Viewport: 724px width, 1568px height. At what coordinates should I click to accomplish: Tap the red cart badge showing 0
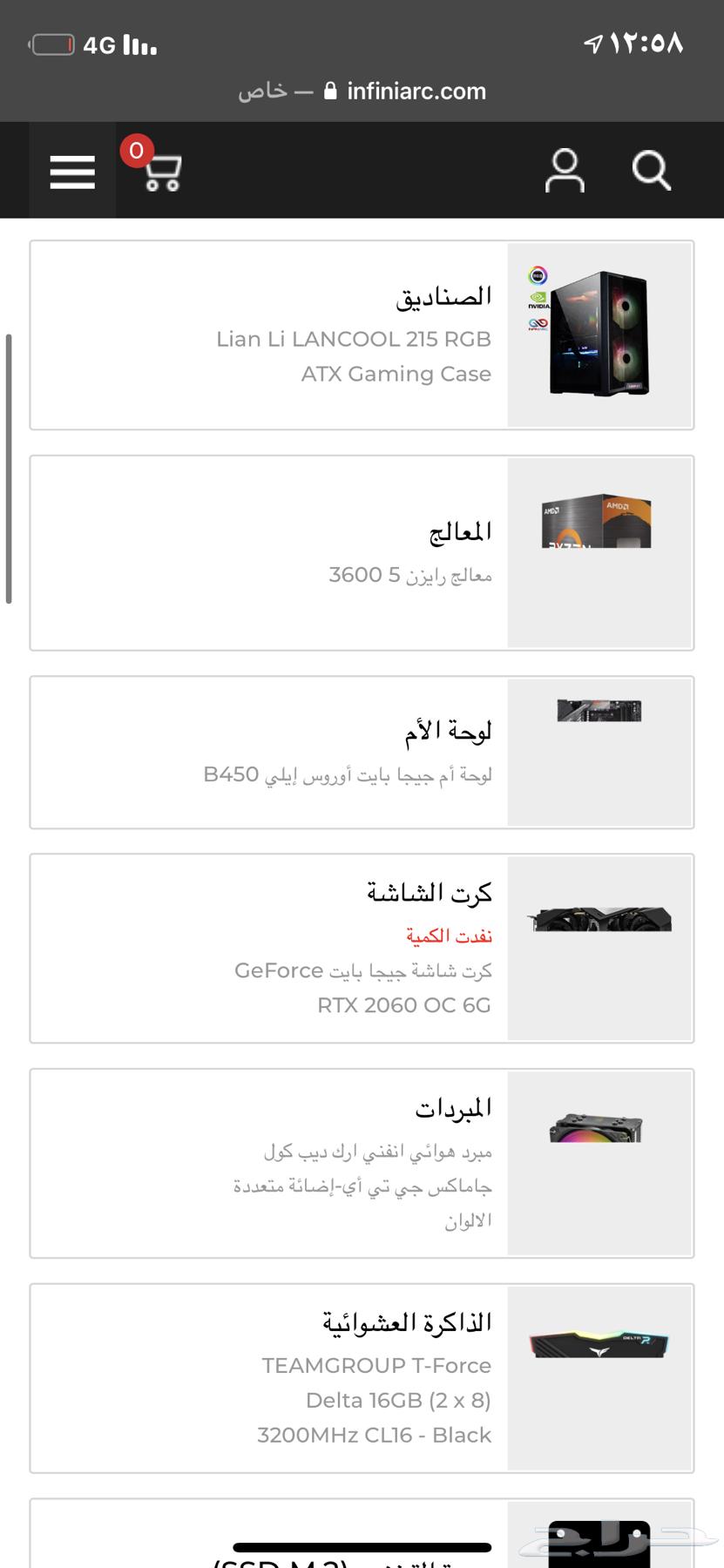tap(137, 149)
